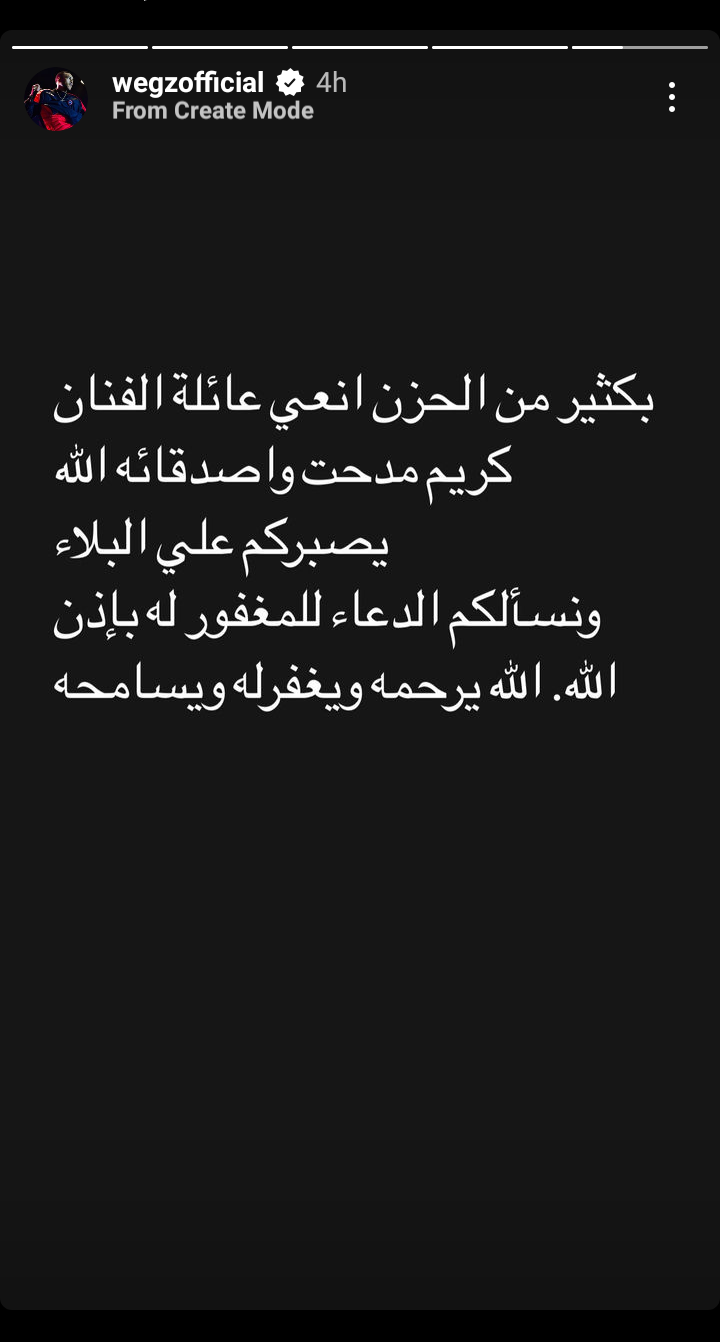Open the story overflow menu
The width and height of the screenshot is (720, 1342).
[x=672, y=97]
